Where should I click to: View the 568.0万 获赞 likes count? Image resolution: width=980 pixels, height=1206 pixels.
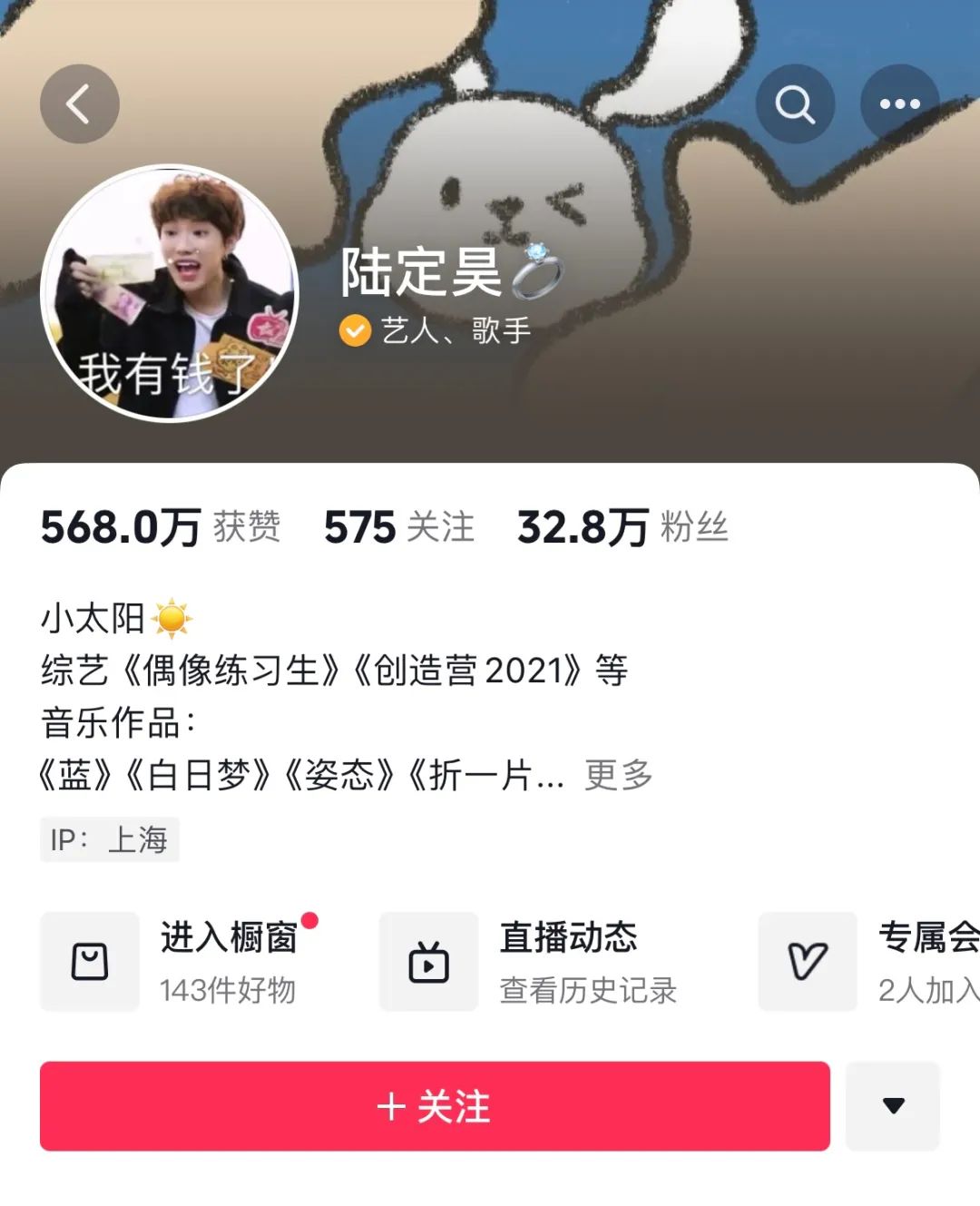tap(161, 527)
